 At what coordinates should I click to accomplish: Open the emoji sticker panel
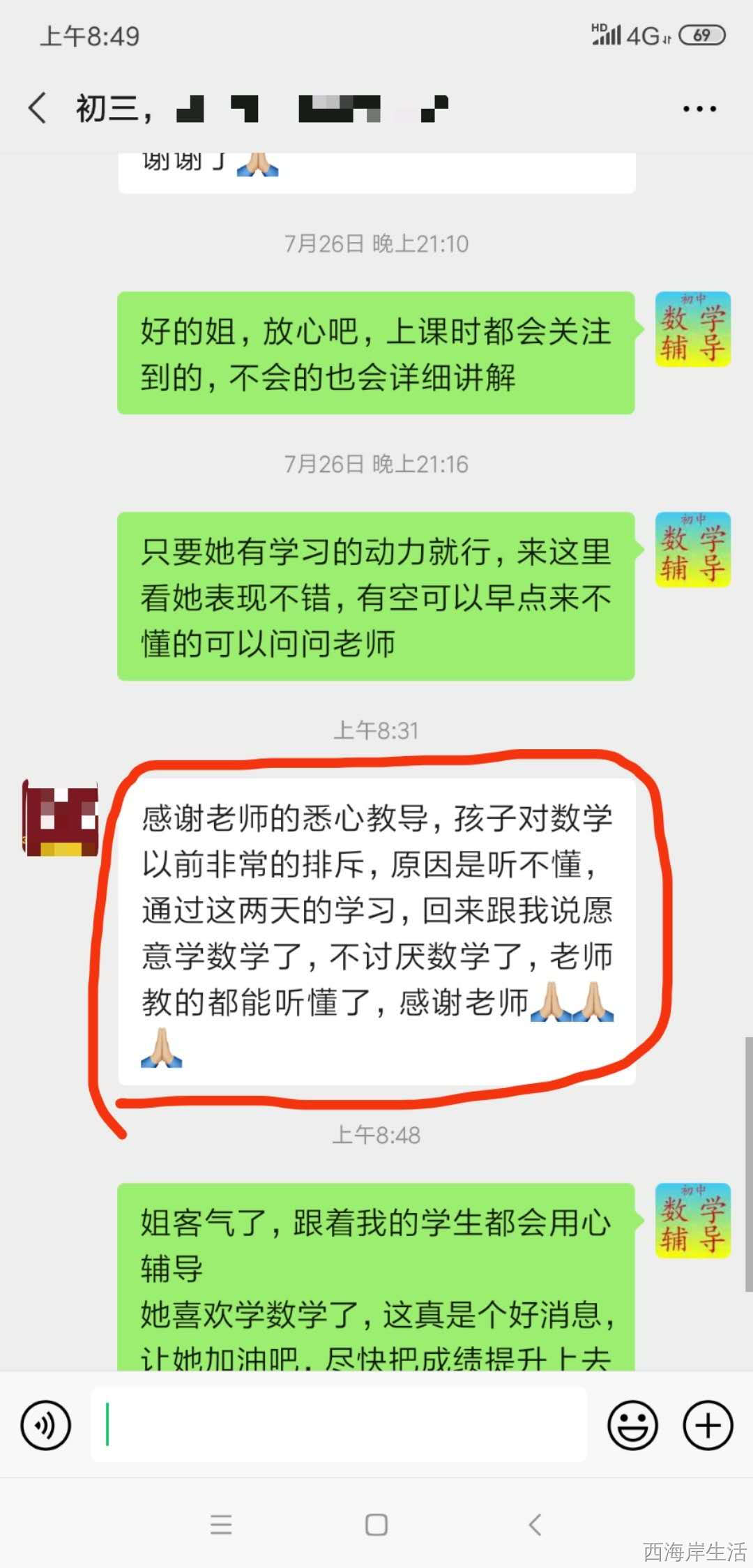coord(632,1425)
